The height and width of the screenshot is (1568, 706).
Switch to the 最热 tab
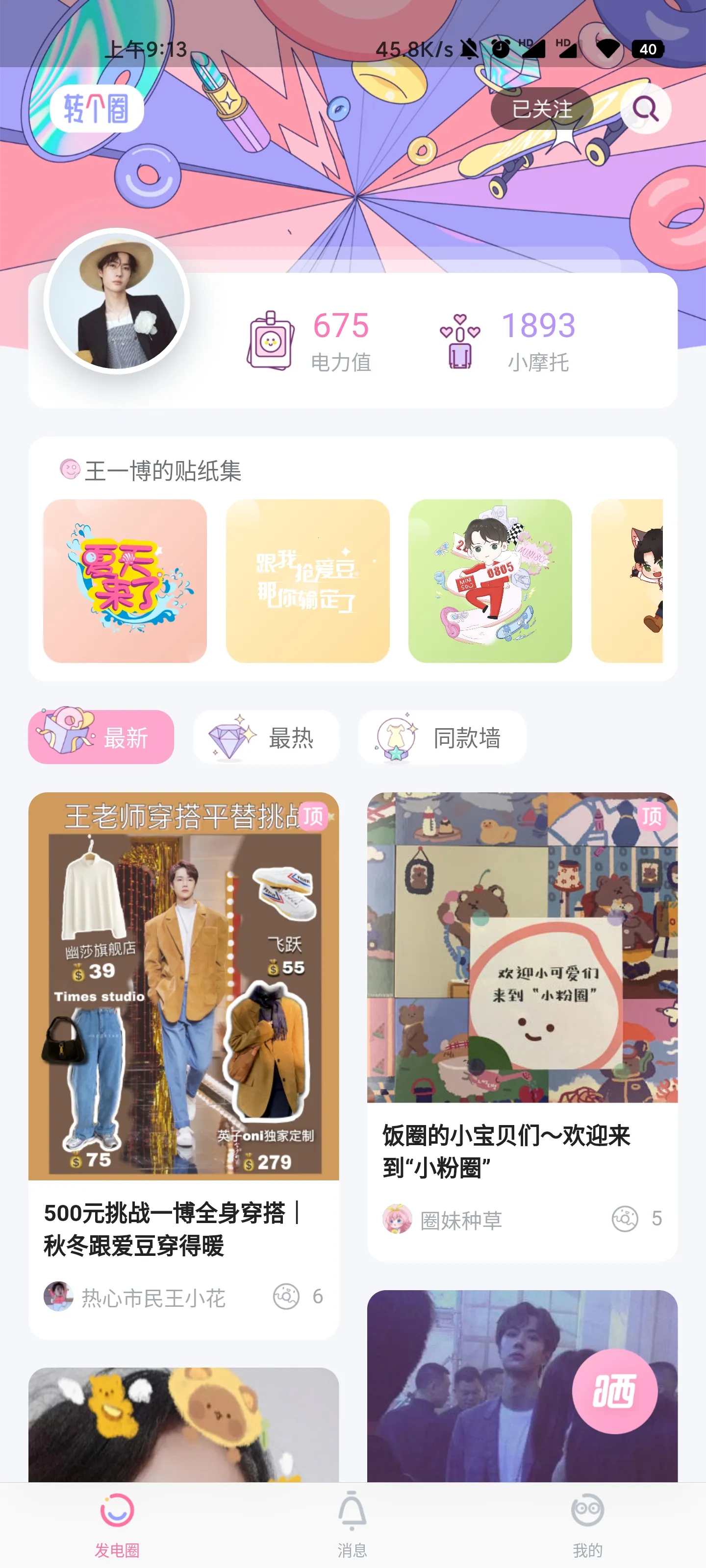[266, 737]
